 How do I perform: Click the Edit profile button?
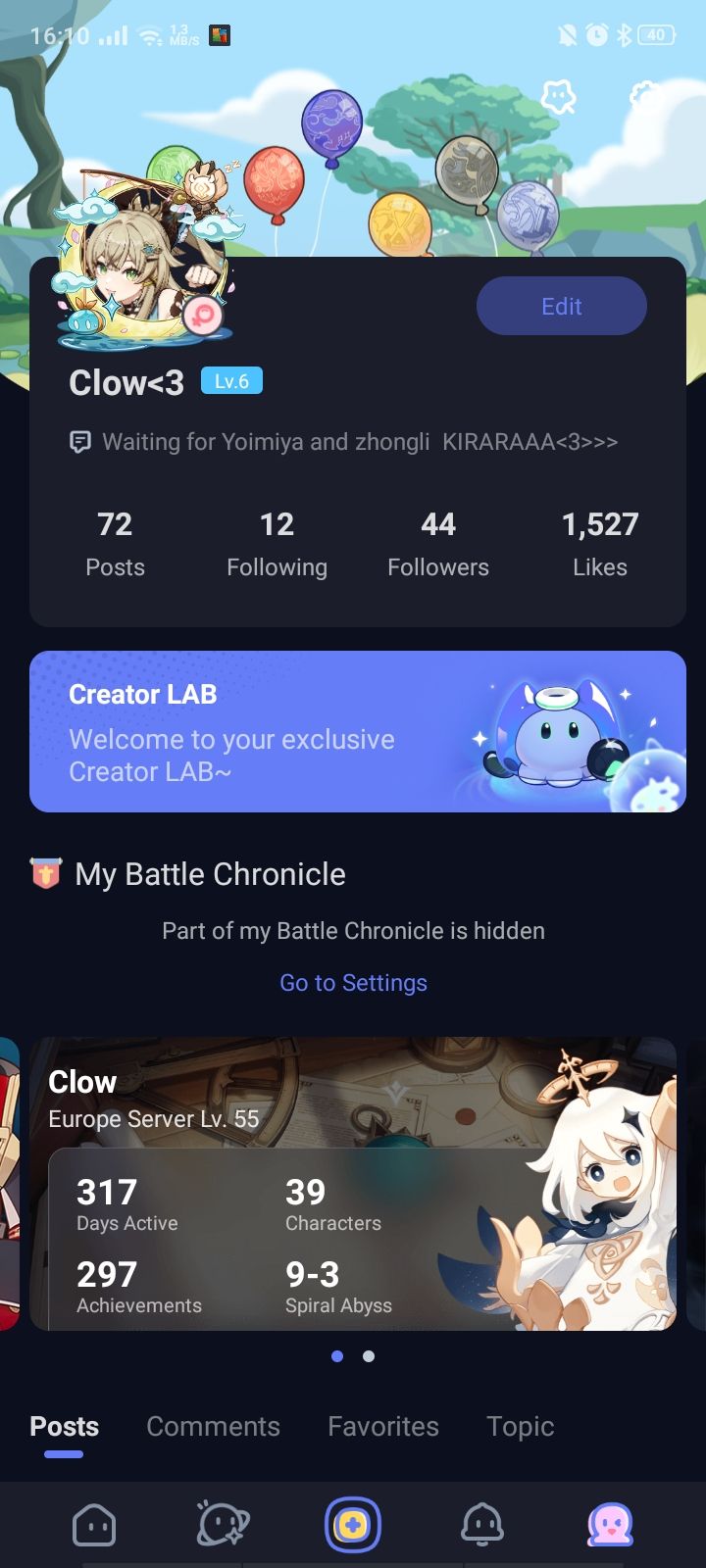click(561, 305)
